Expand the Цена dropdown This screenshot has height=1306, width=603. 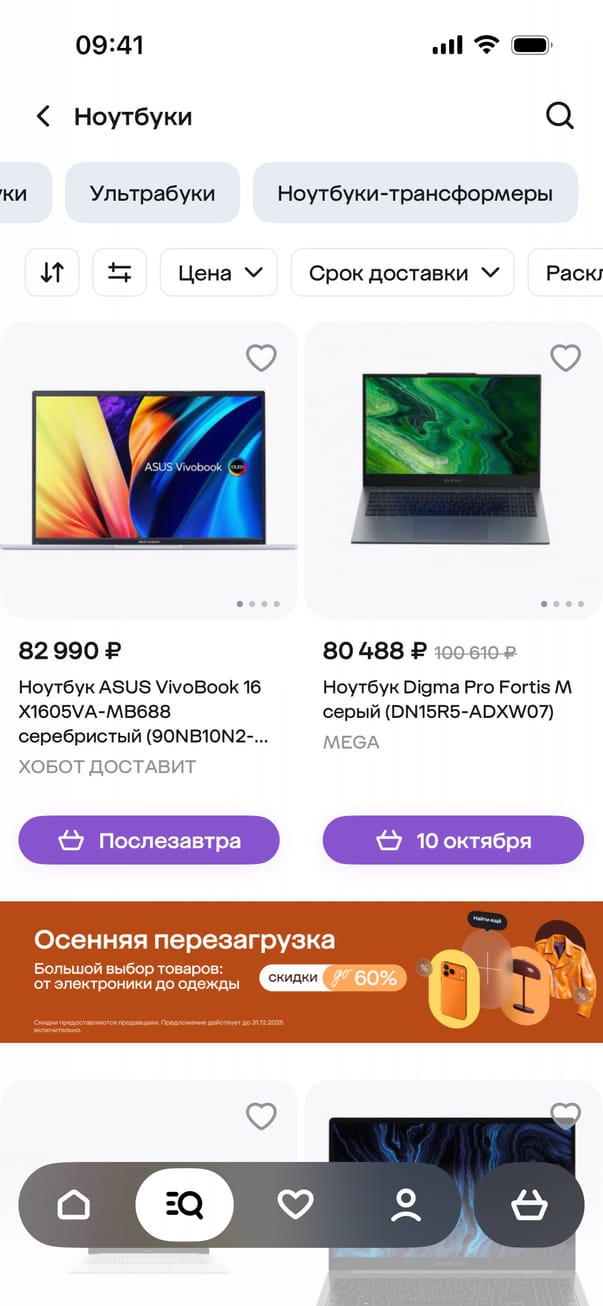[x=219, y=272]
